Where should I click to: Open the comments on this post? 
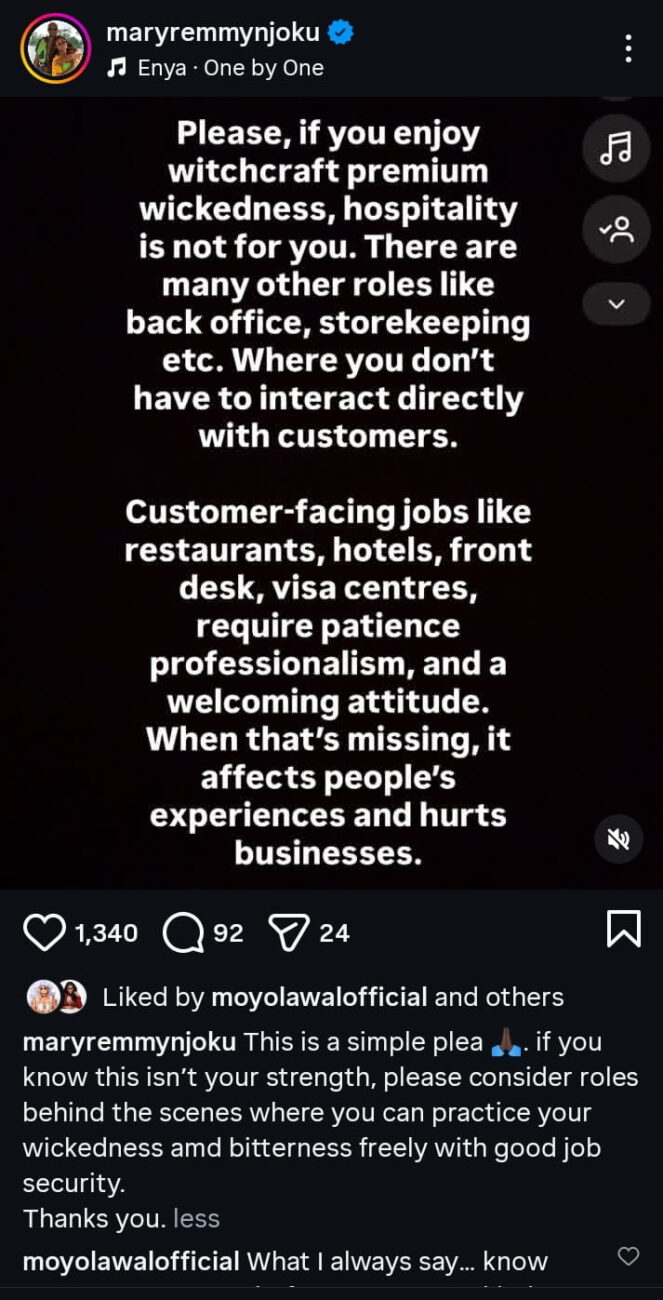[182, 933]
